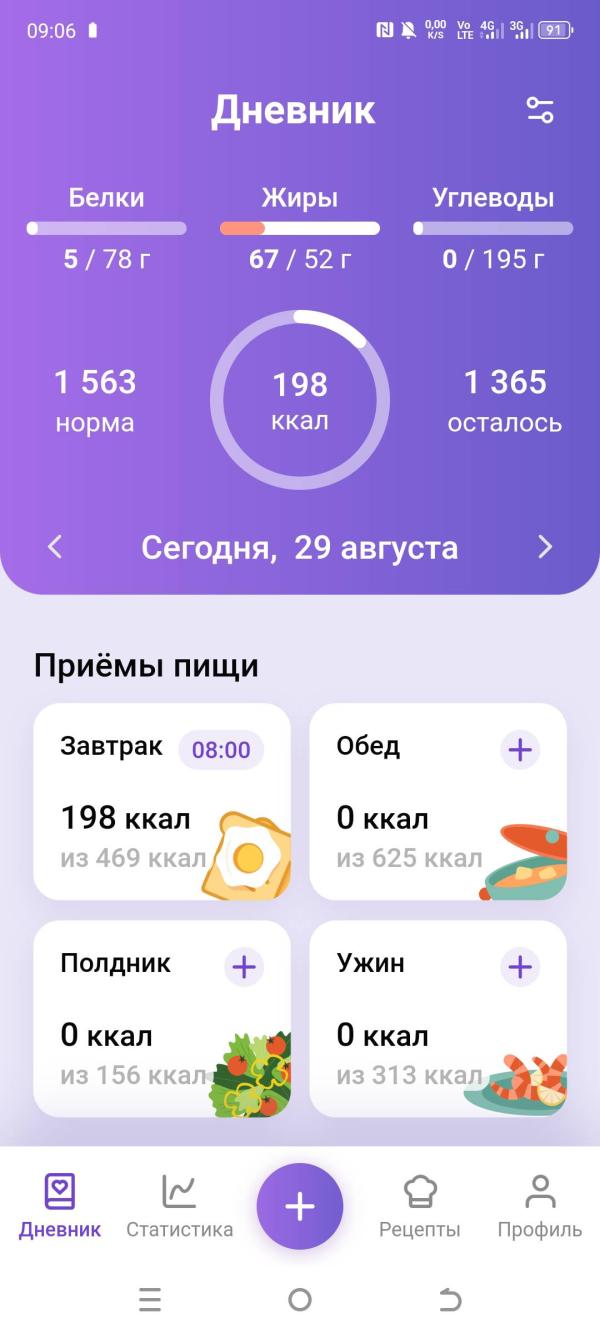600x1332 pixels.
Task: Open the diary settings sliders icon
Action: coord(540,110)
